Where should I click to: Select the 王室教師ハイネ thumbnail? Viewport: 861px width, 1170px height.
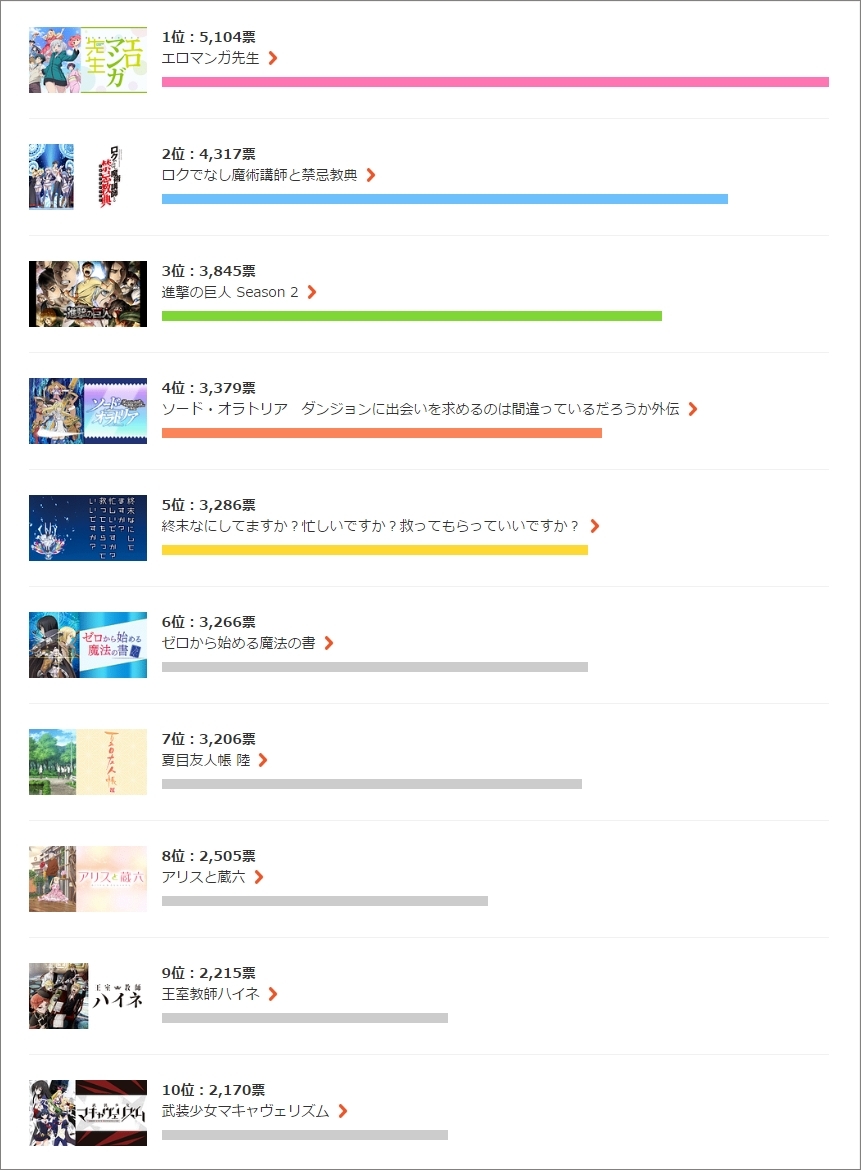click(88, 996)
